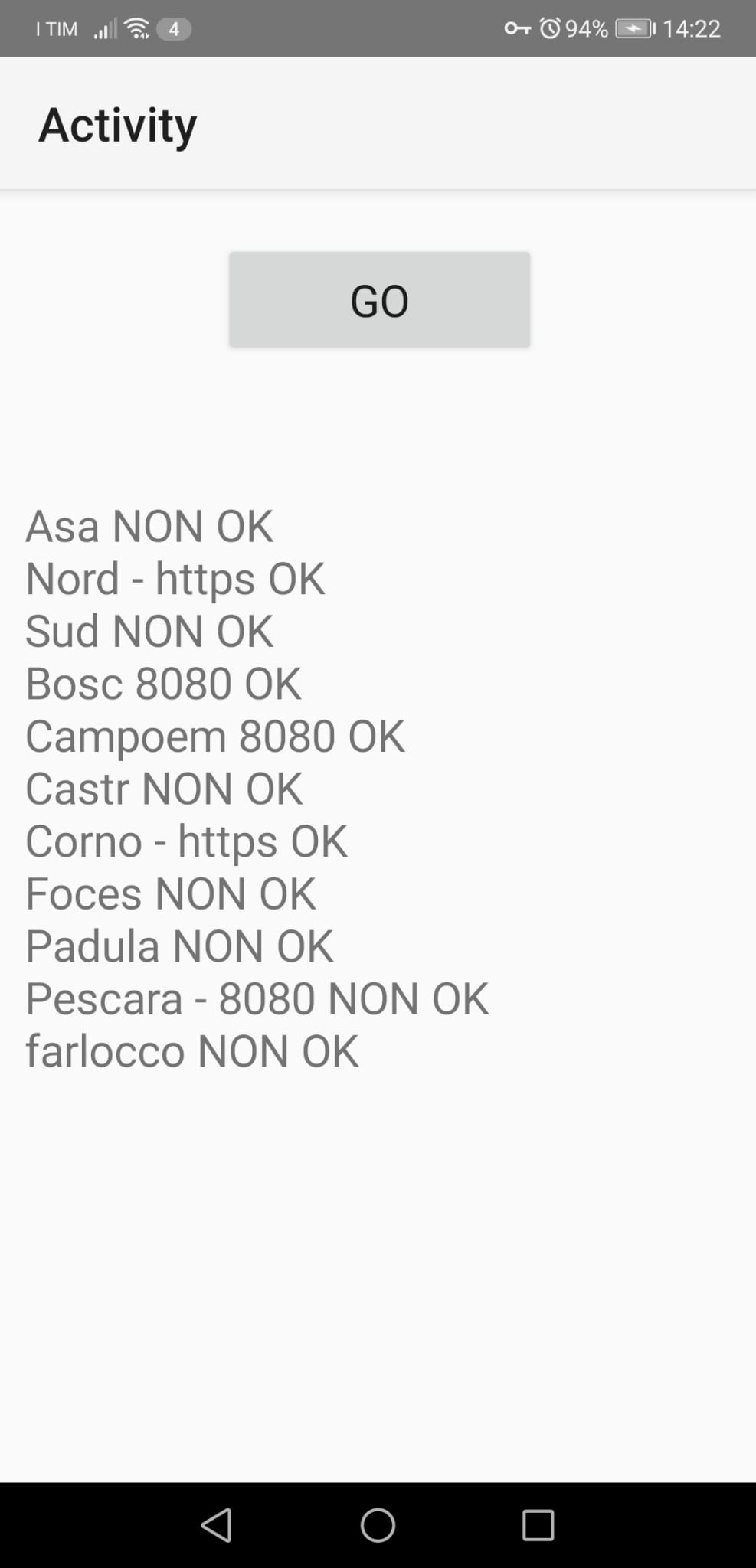Tap the GO button
The width and height of the screenshot is (756, 1568).
click(x=379, y=299)
